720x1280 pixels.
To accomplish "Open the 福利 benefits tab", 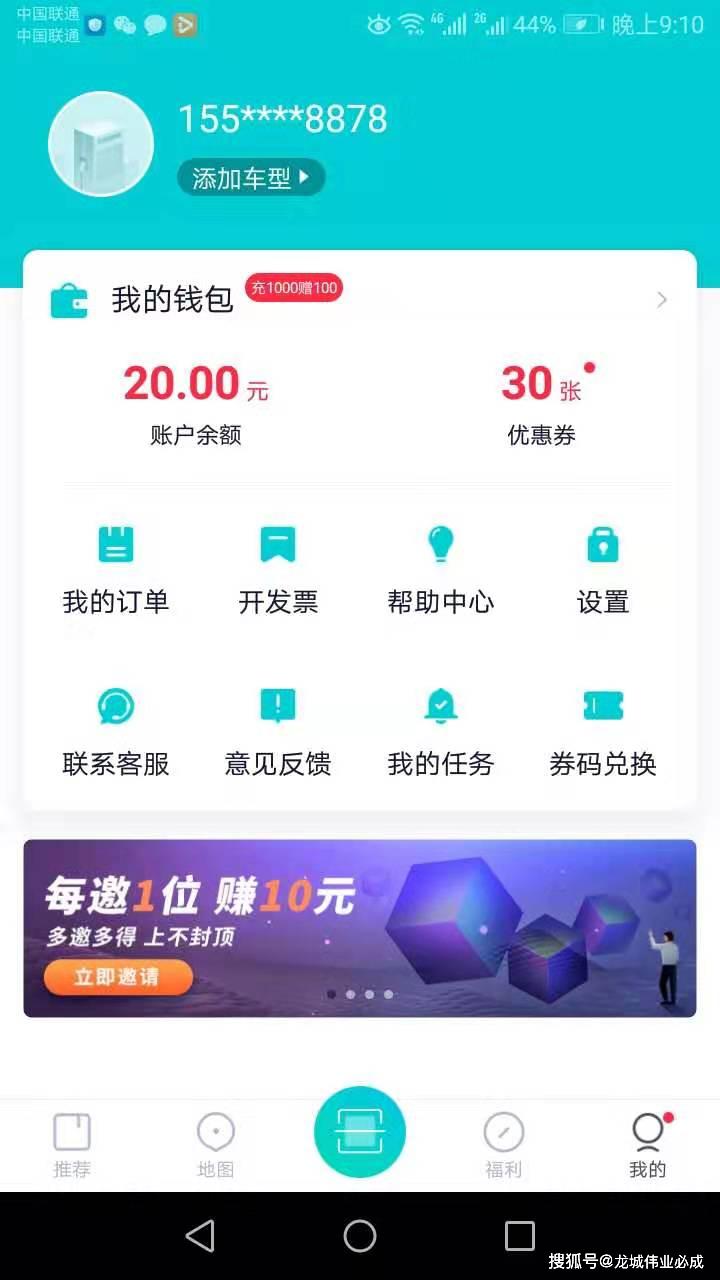I will [503, 1145].
